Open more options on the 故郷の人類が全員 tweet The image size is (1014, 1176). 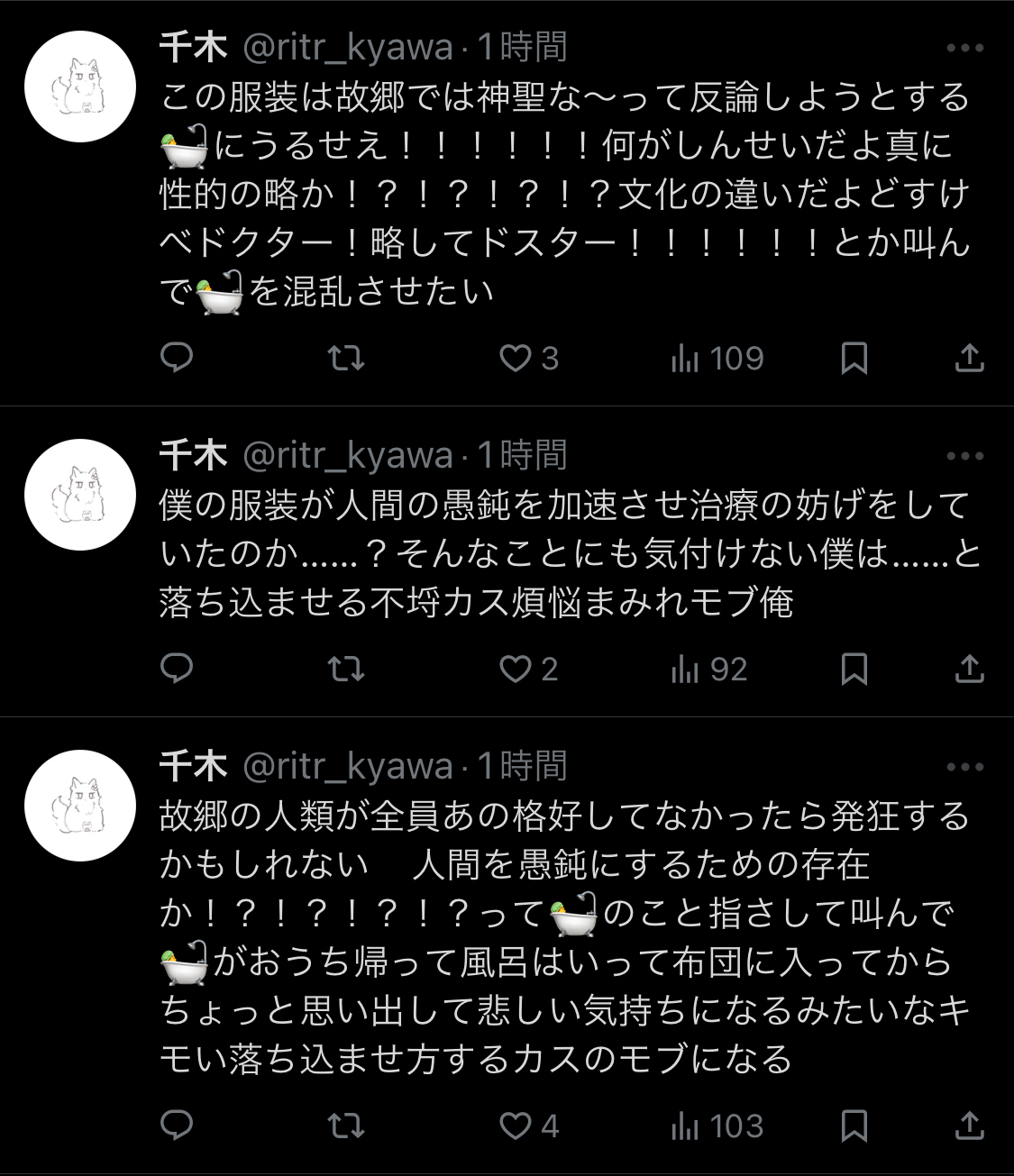965,768
